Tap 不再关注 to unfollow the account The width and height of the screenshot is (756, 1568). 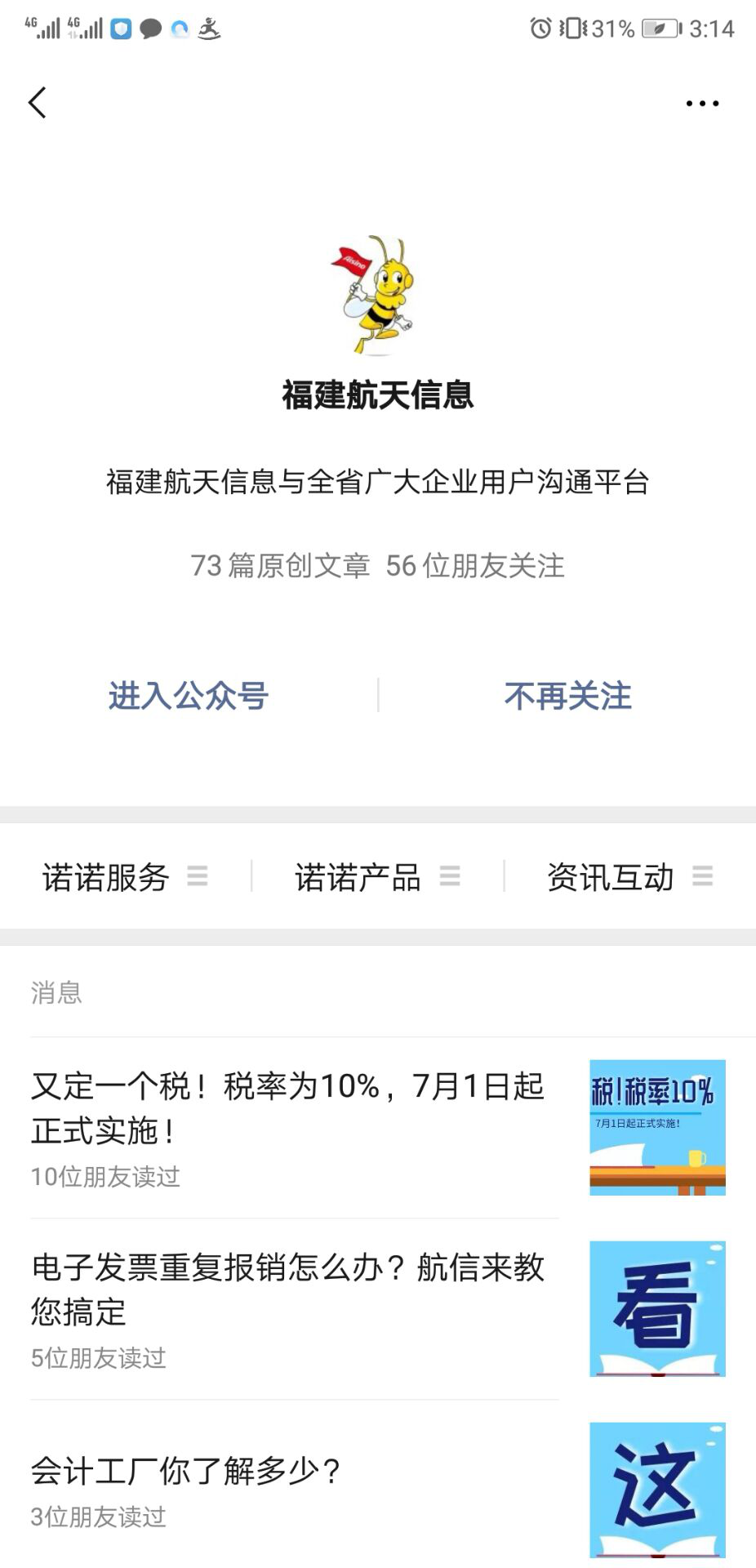pyautogui.click(x=567, y=696)
